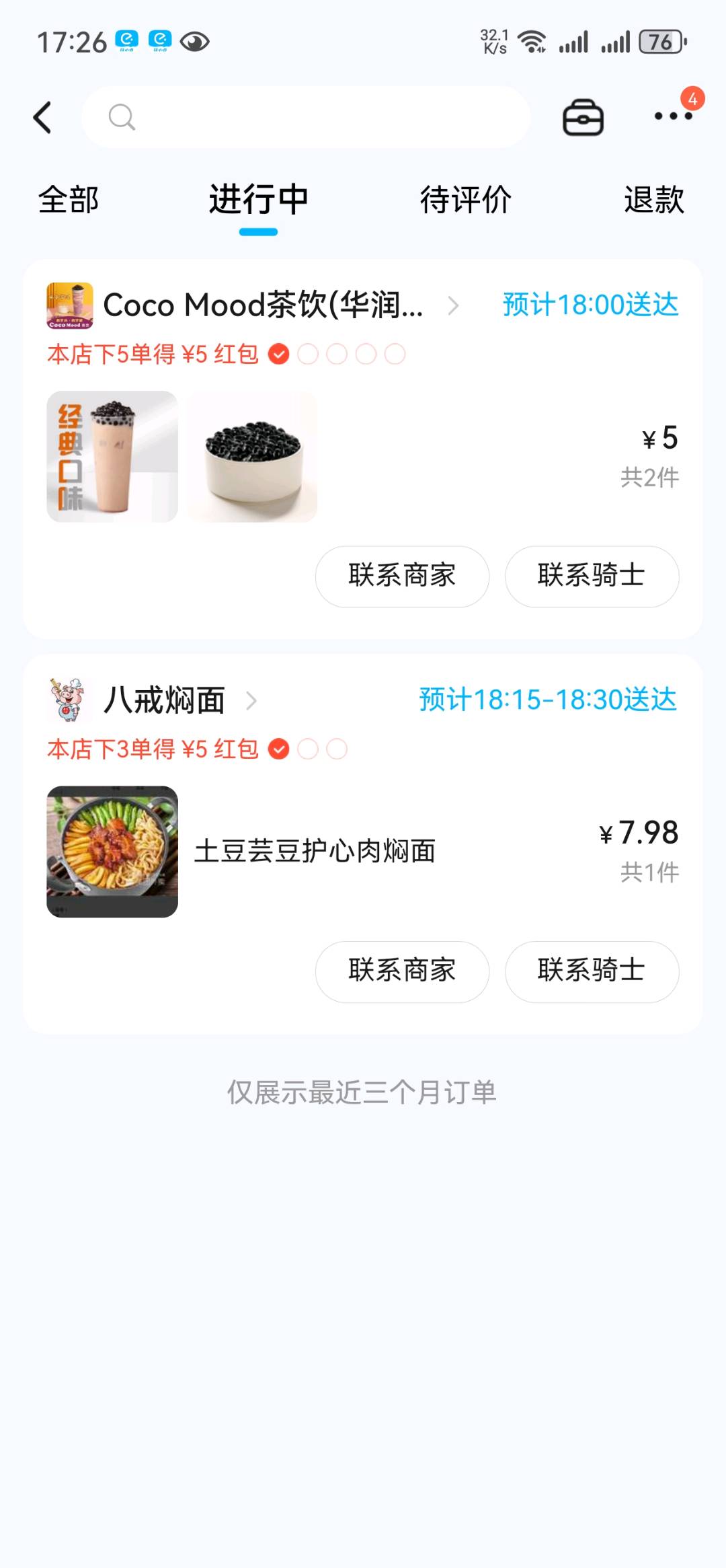Open the order search box
This screenshot has height=1568, width=726.
(306, 117)
